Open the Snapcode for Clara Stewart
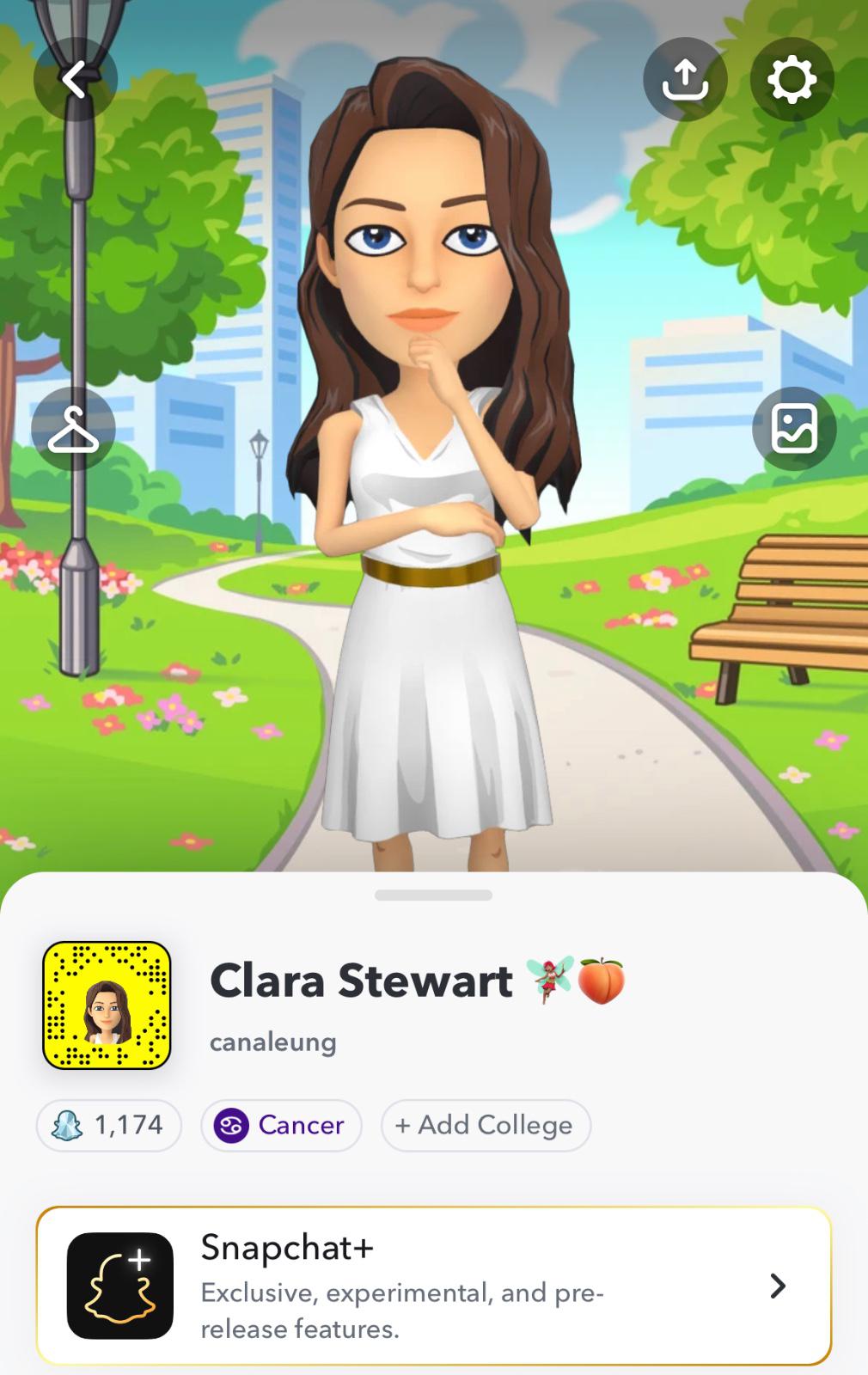868x1375 pixels. (107, 1005)
